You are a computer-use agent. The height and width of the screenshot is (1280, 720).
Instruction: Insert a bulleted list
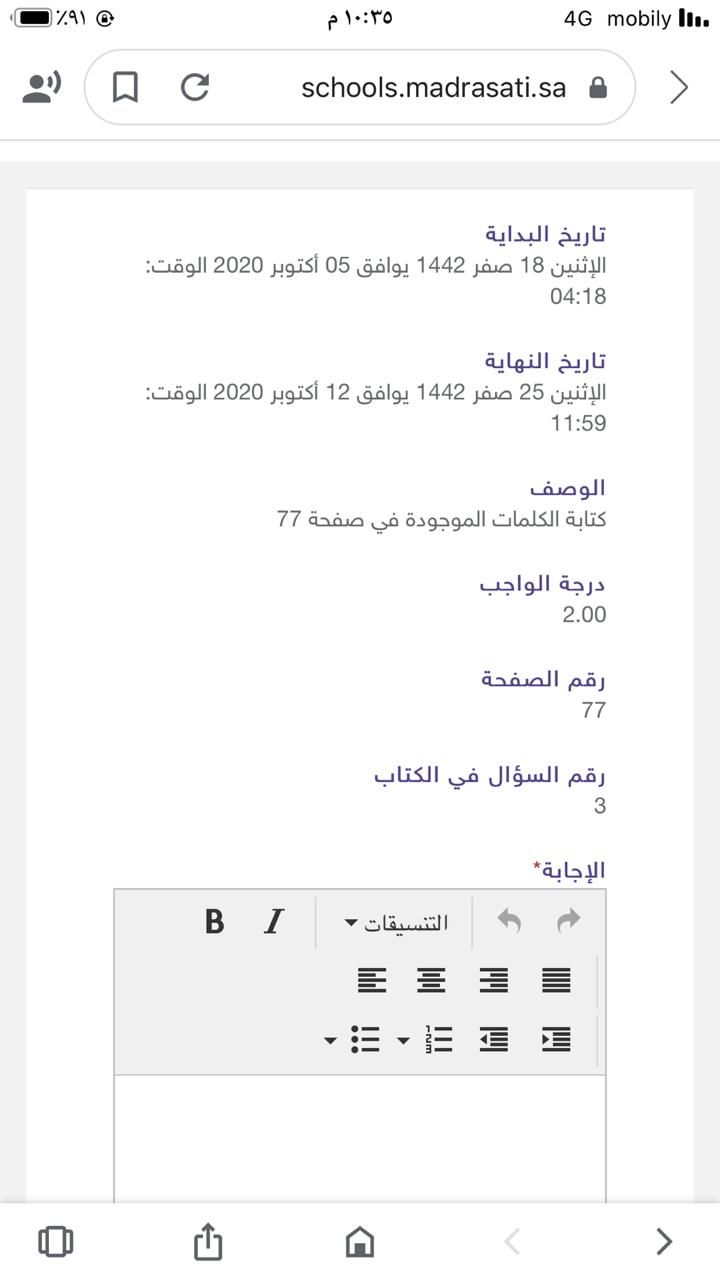tap(366, 1040)
